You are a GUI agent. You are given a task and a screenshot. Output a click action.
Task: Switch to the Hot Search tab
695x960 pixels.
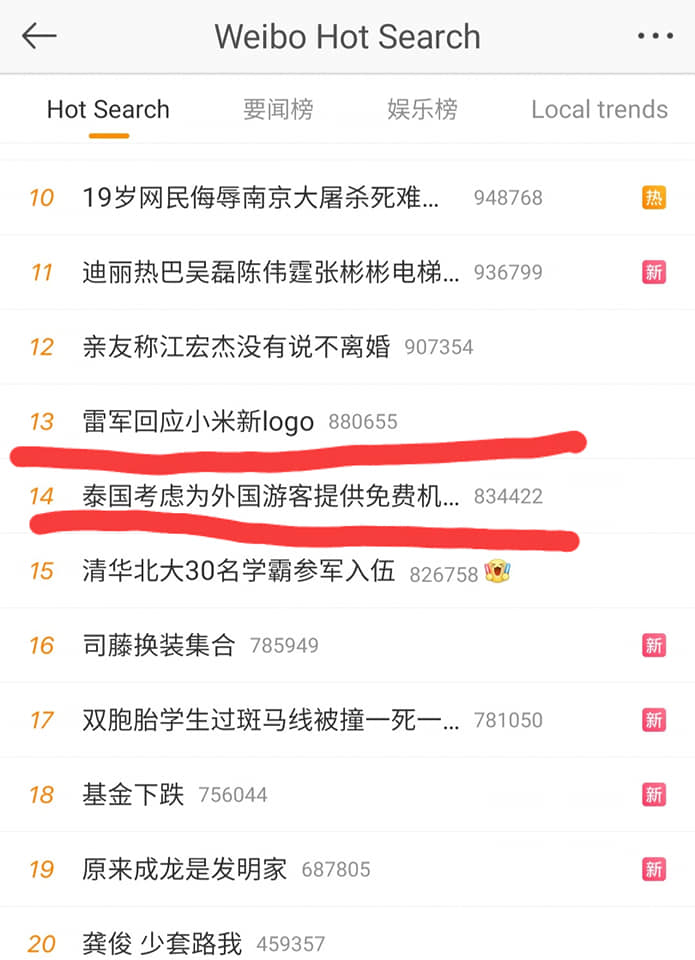108,109
